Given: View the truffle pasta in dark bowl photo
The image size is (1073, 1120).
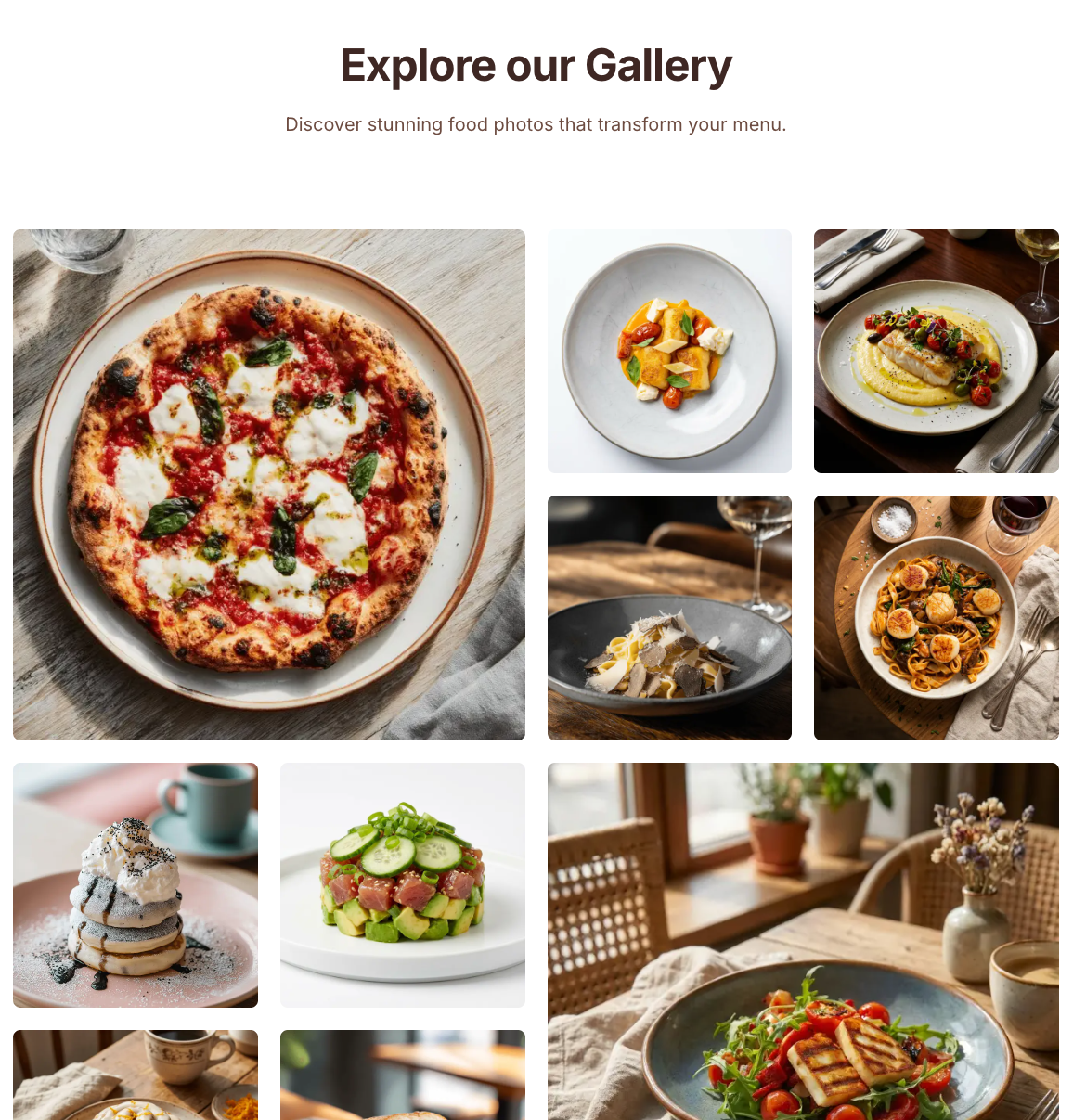Looking at the screenshot, I should tap(669, 618).
